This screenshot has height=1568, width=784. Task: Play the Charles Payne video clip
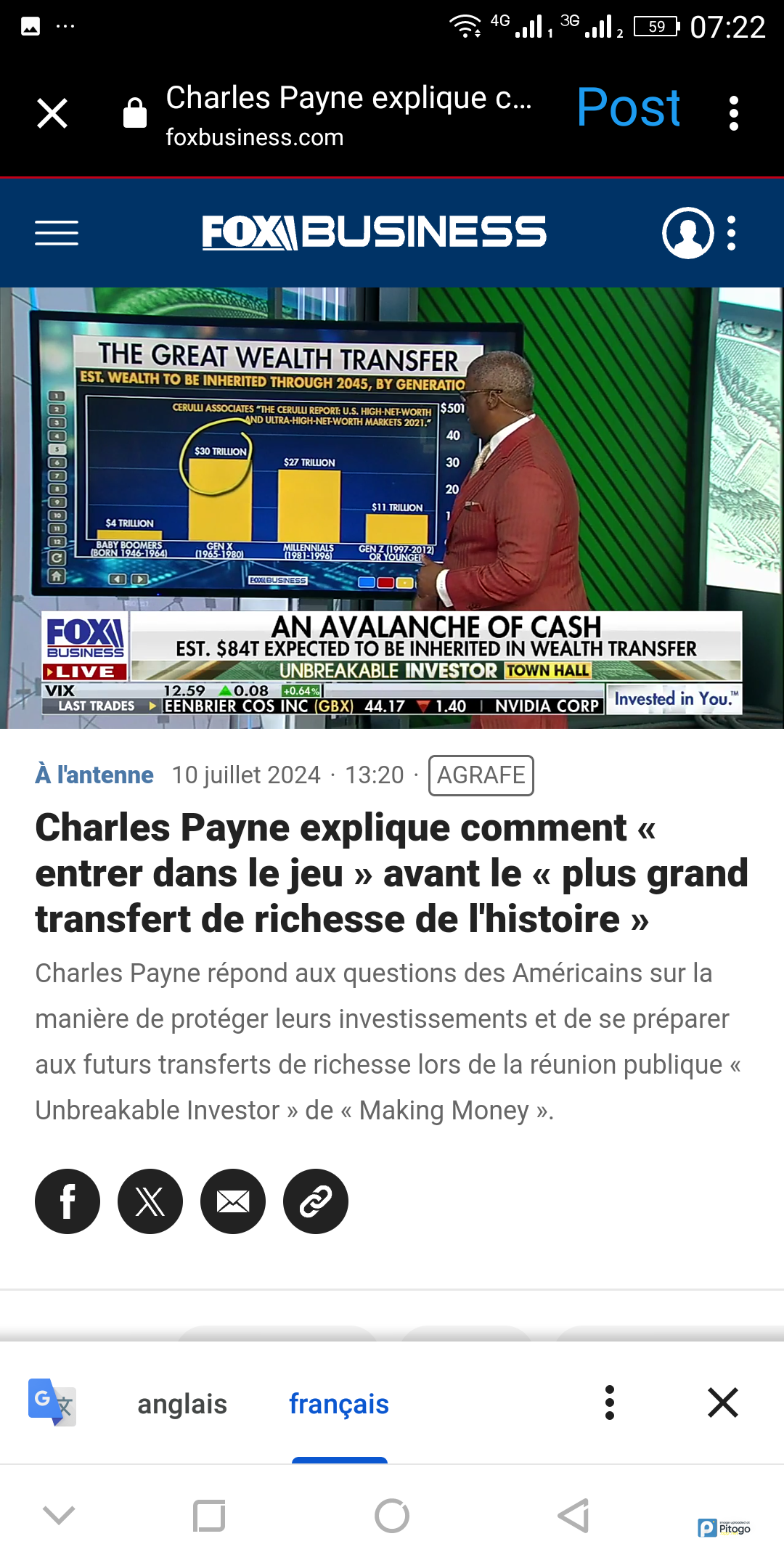click(x=392, y=508)
